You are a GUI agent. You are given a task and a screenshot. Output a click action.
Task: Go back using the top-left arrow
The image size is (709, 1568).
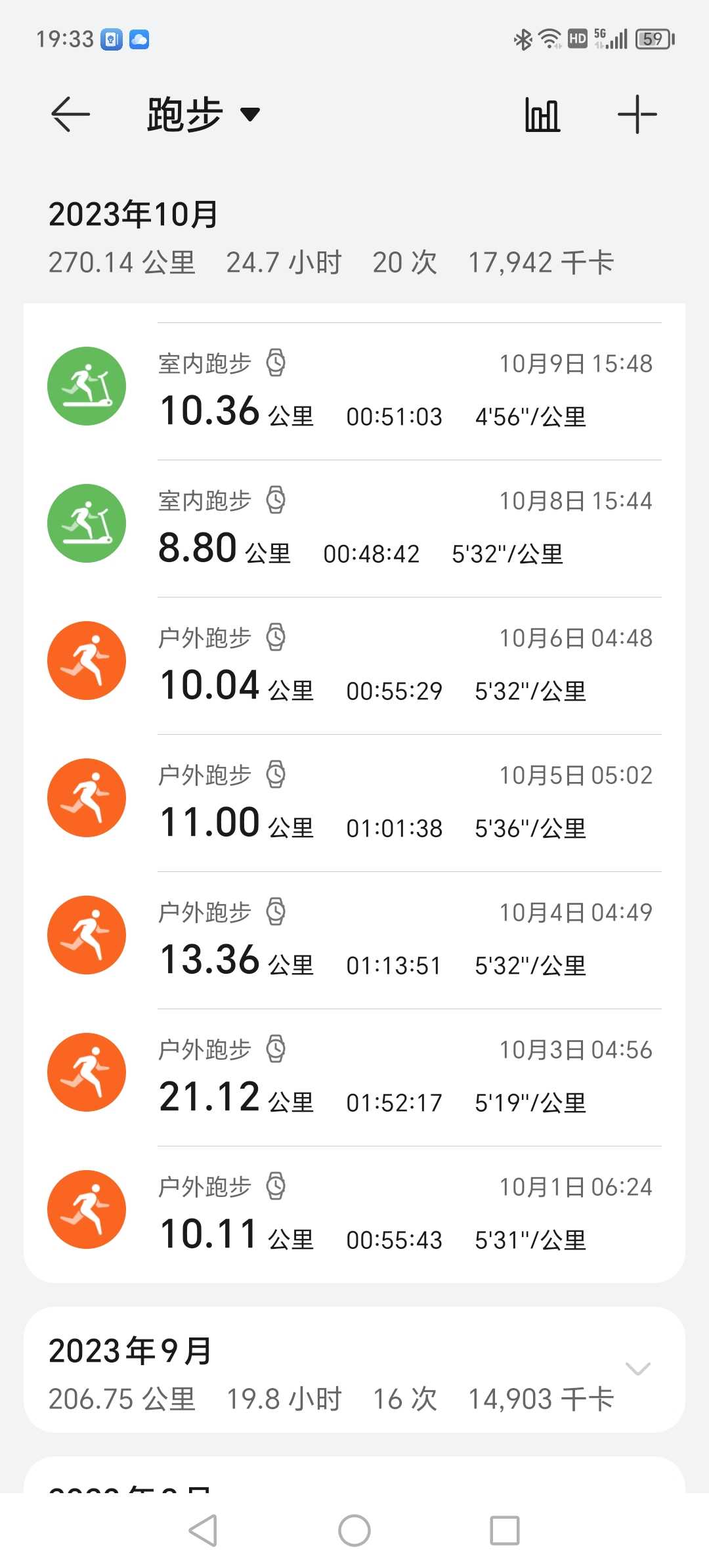[x=70, y=114]
